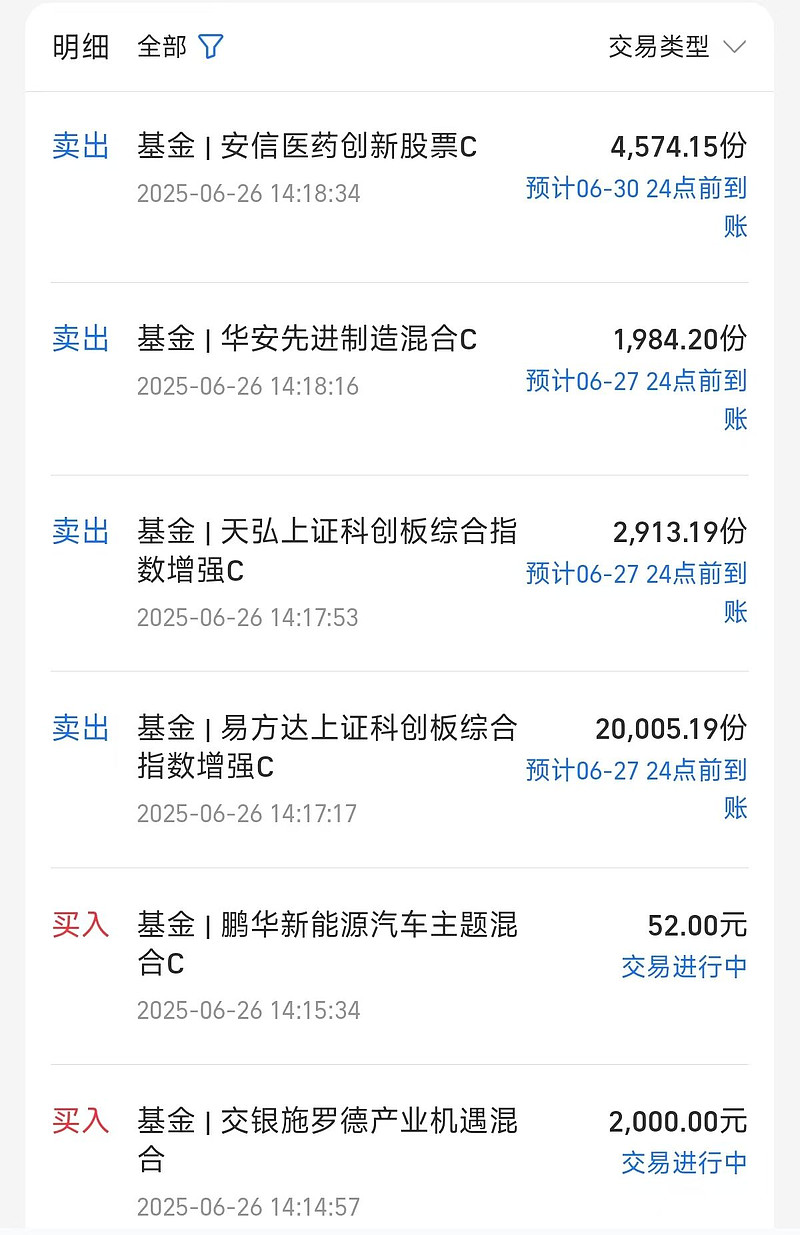Open the filter funnel icon beside 全部

[x=210, y=46]
